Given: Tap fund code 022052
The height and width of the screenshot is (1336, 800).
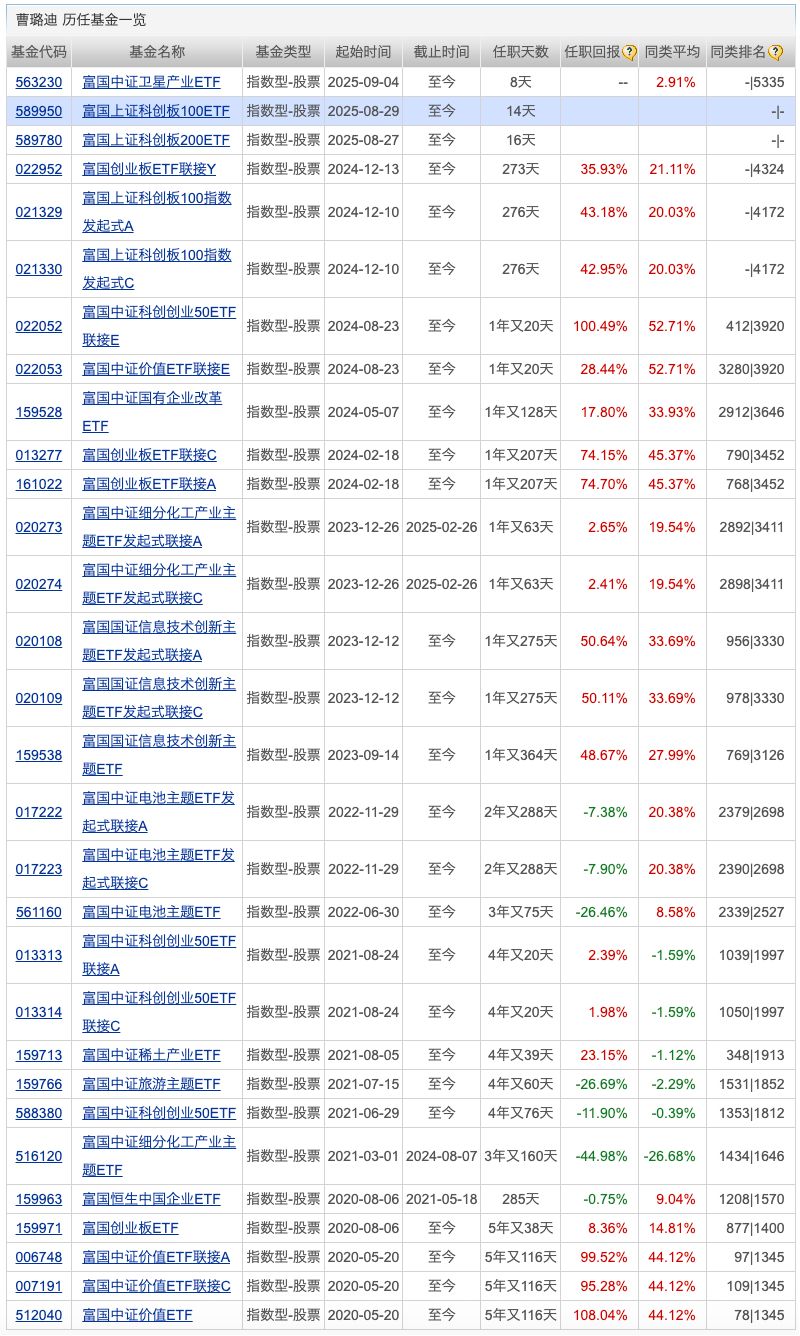Looking at the screenshot, I should point(39,326).
